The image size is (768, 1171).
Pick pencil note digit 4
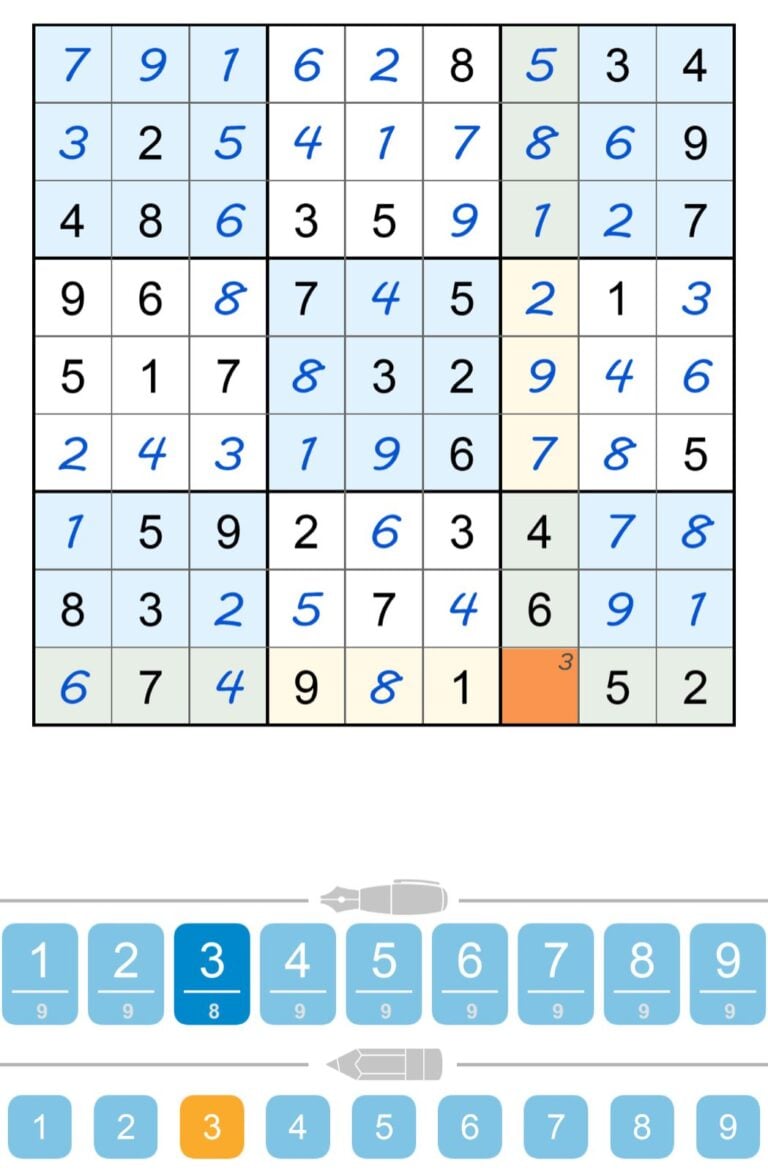tap(298, 1126)
